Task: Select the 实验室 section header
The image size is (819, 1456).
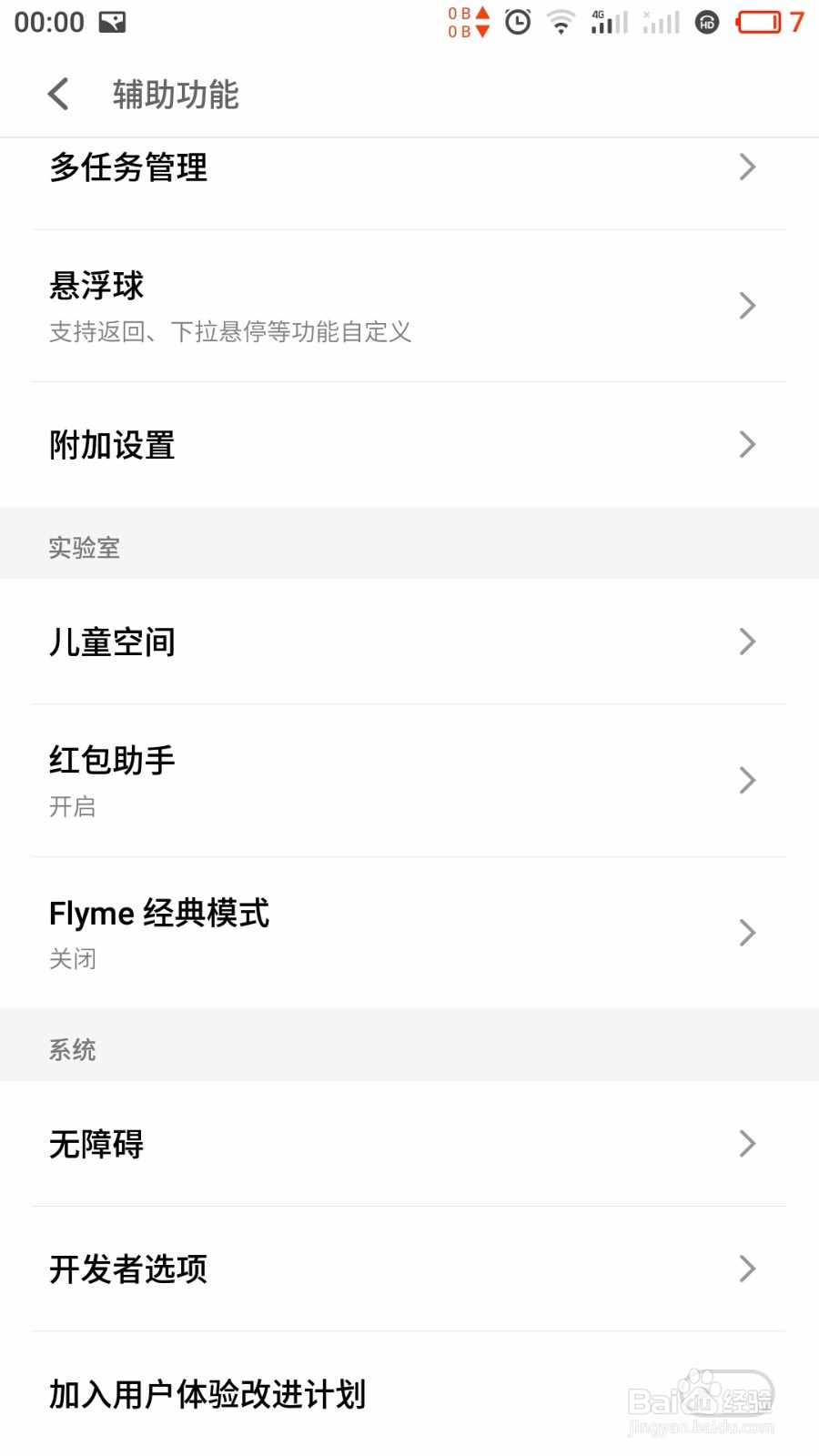Action: coord(85,547)
